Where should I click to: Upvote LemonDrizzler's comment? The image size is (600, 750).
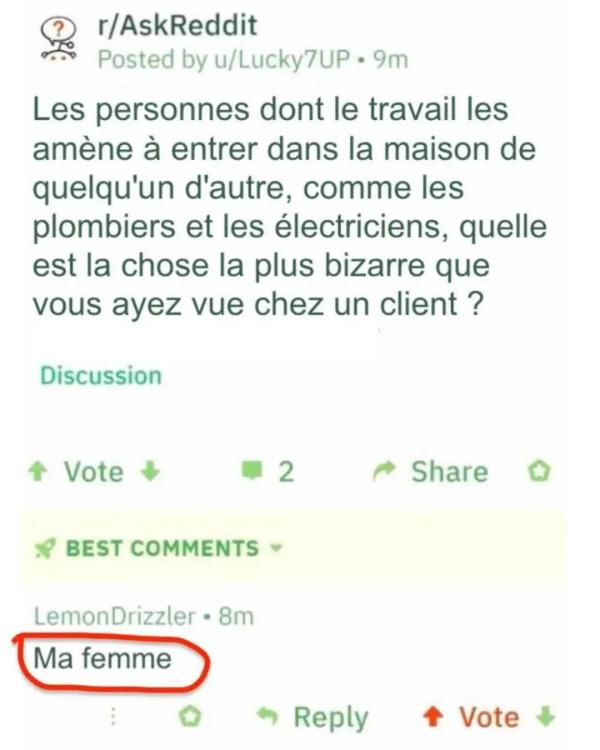coord(433,718)
